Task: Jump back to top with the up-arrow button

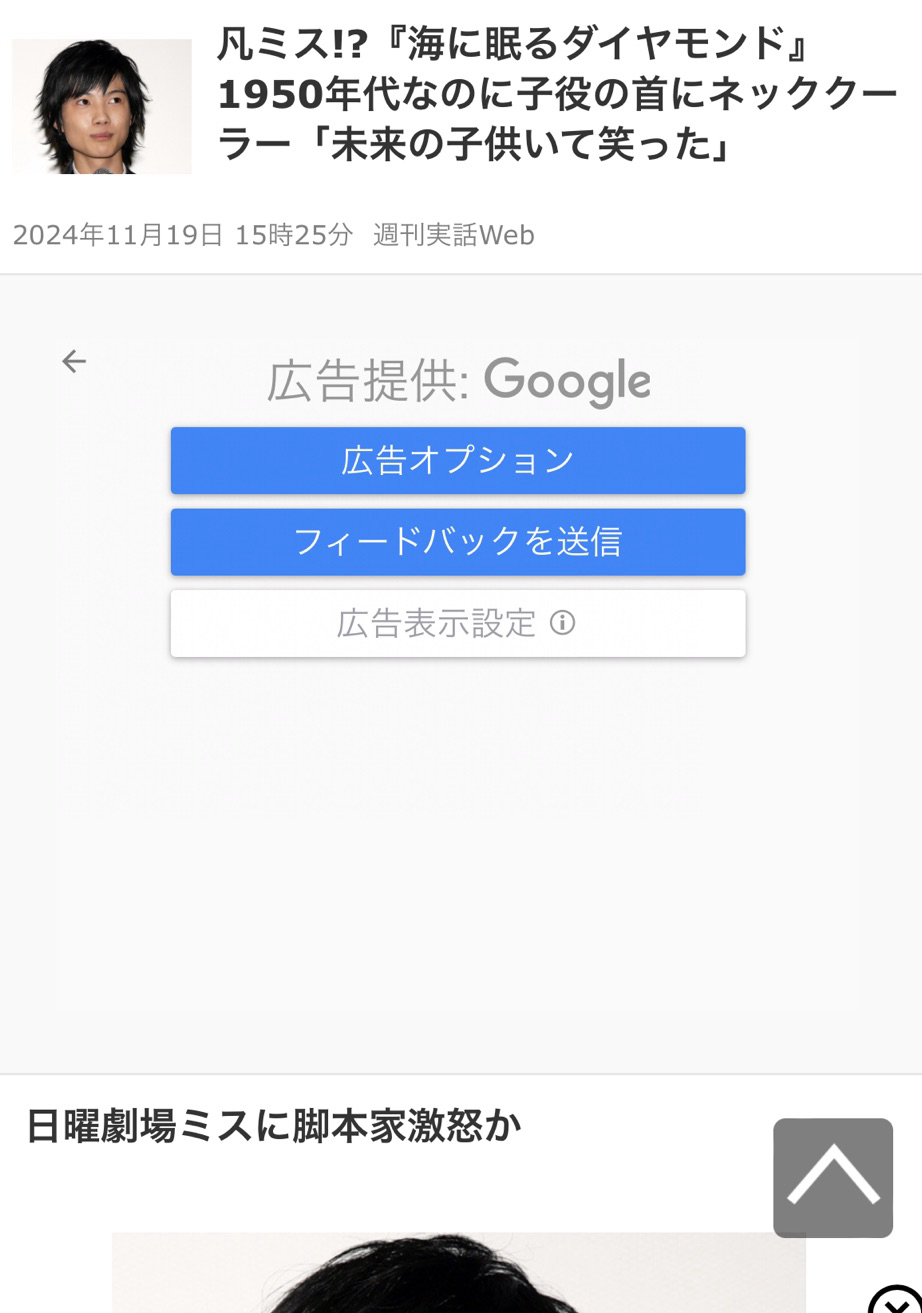Action: pyautogui.click(x=832, y=1177)
